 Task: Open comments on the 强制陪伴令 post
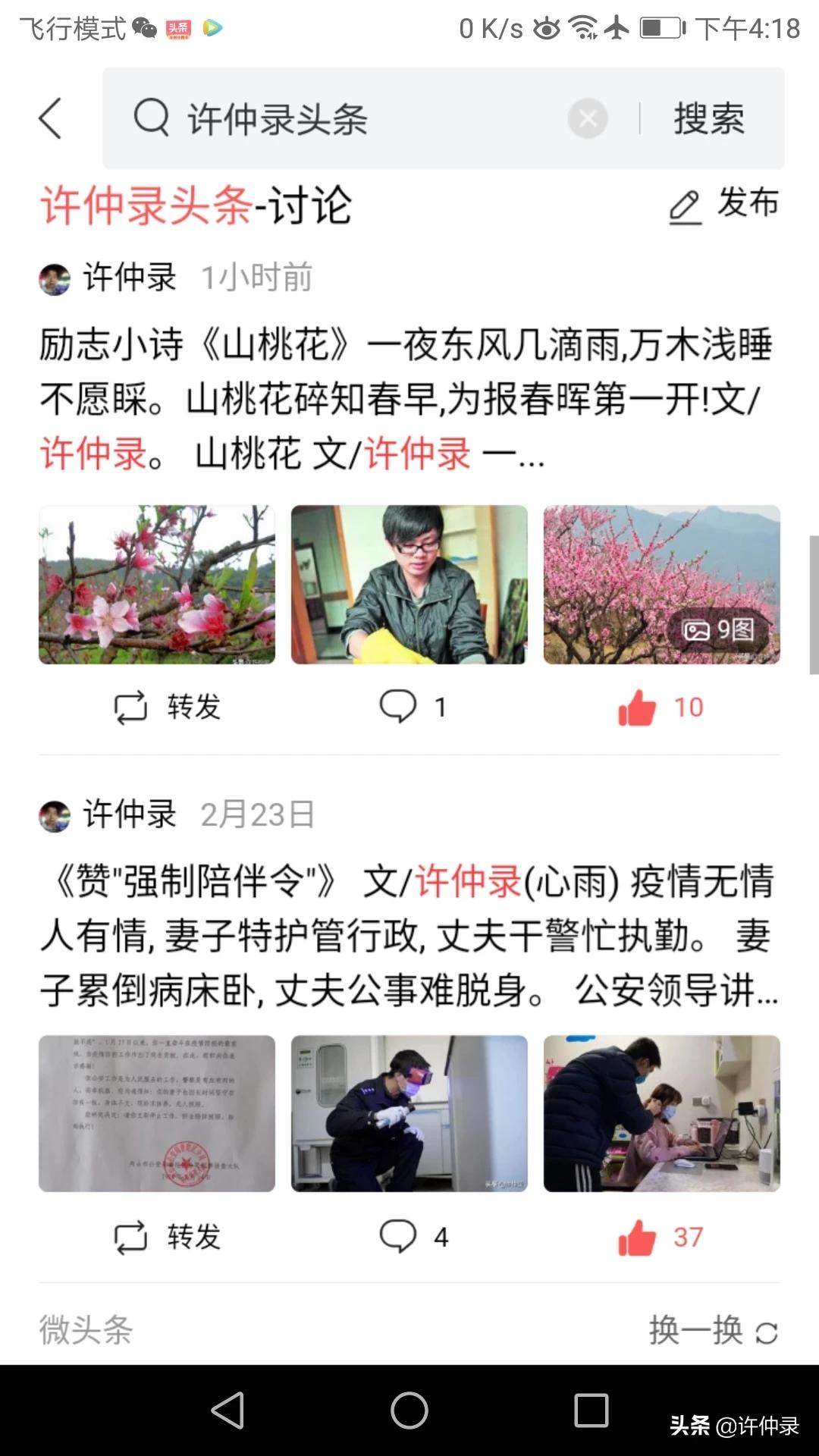coord(412,1237)
